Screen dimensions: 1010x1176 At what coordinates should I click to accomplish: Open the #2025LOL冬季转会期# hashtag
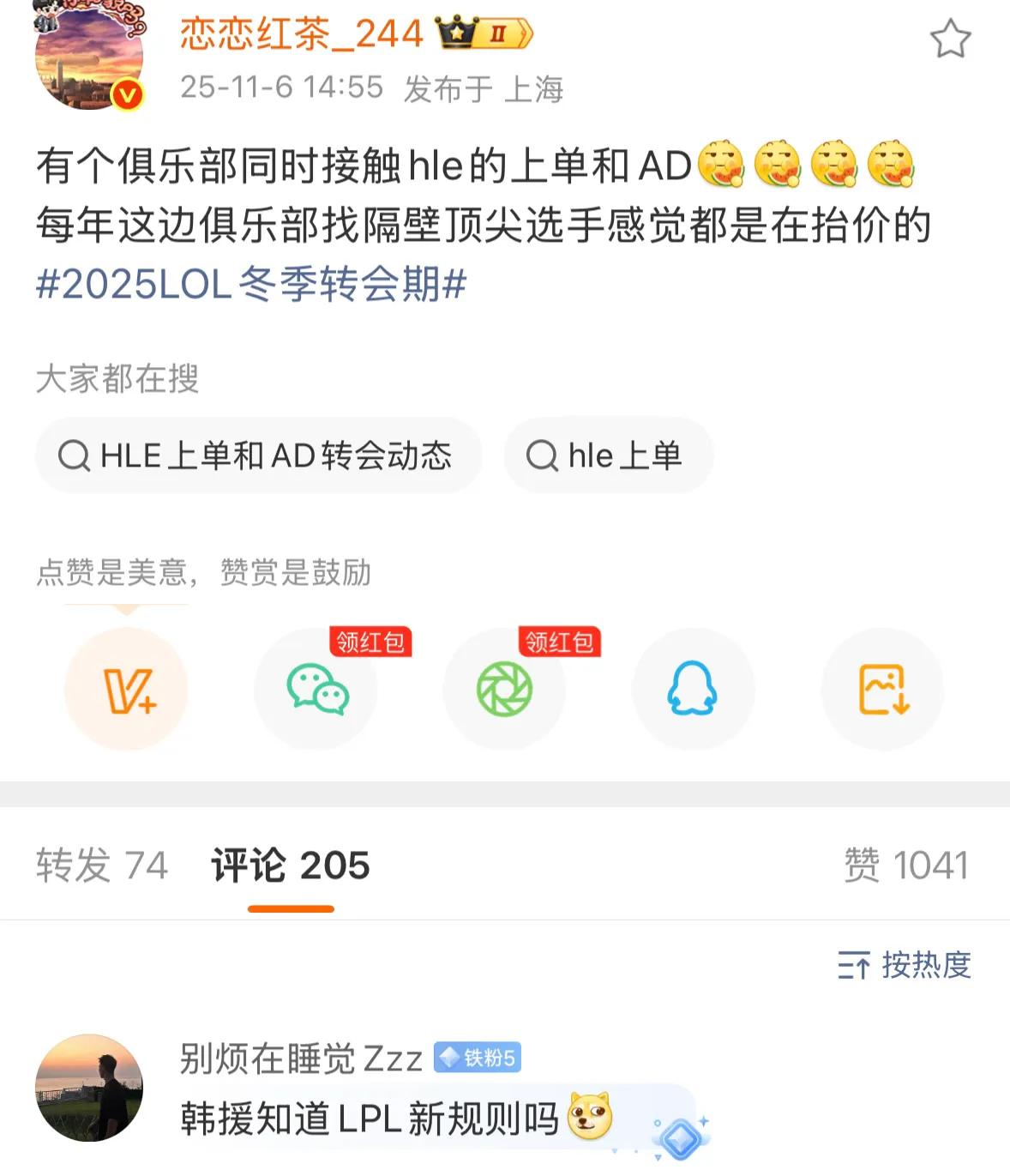tap(251, 284)
